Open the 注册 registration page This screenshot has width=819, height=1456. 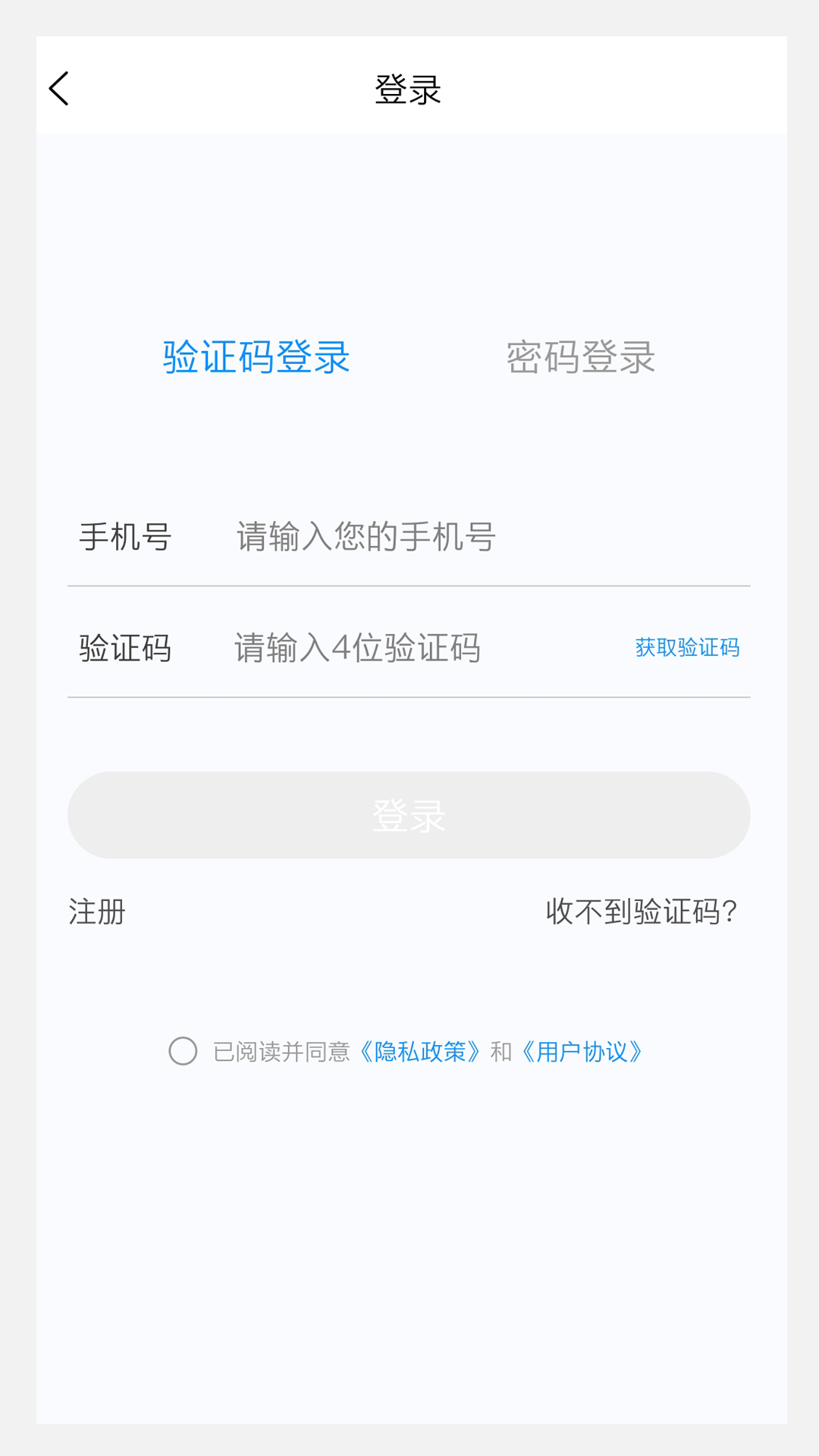point(96,912)
